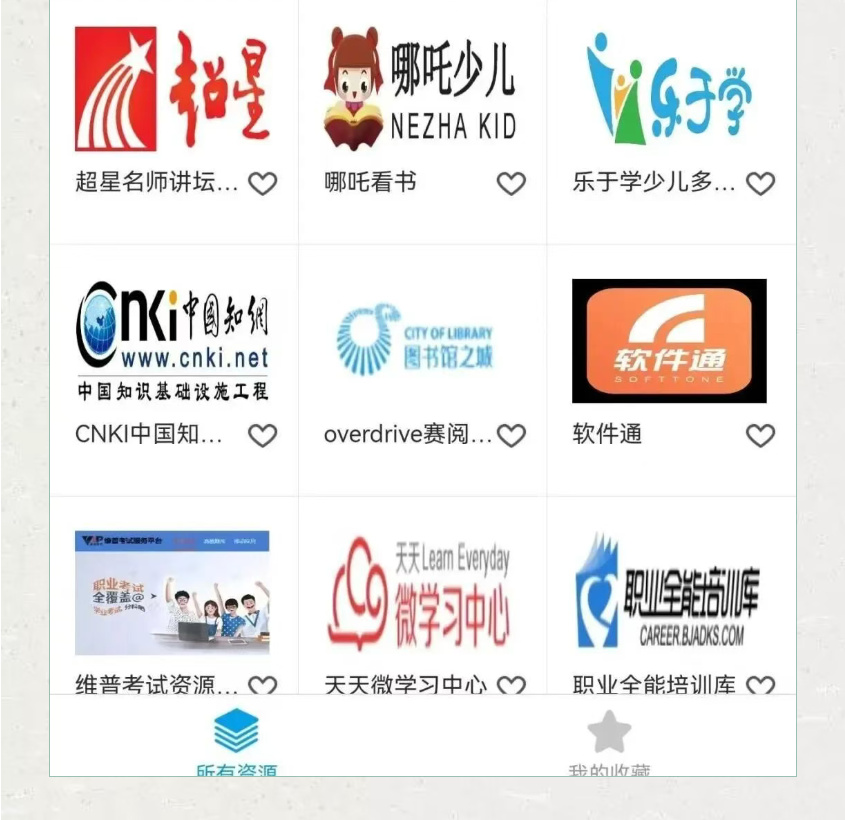Tap the heart next to CNKI中国知

263,436
